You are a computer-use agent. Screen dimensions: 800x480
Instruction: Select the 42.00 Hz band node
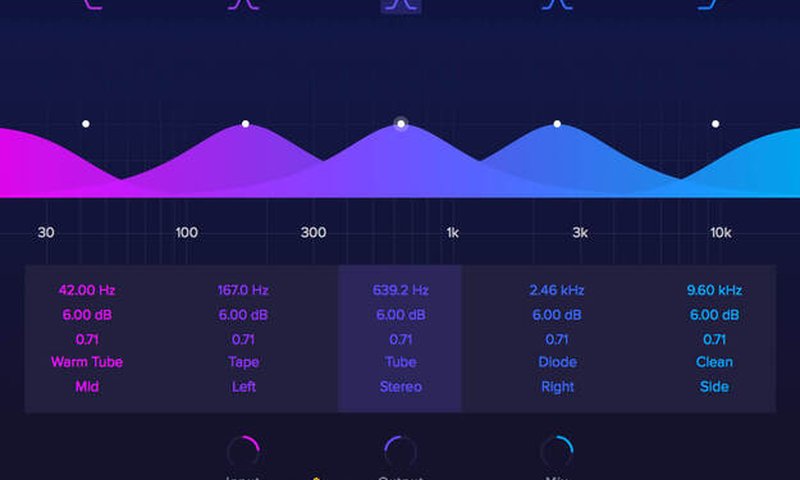86,124
